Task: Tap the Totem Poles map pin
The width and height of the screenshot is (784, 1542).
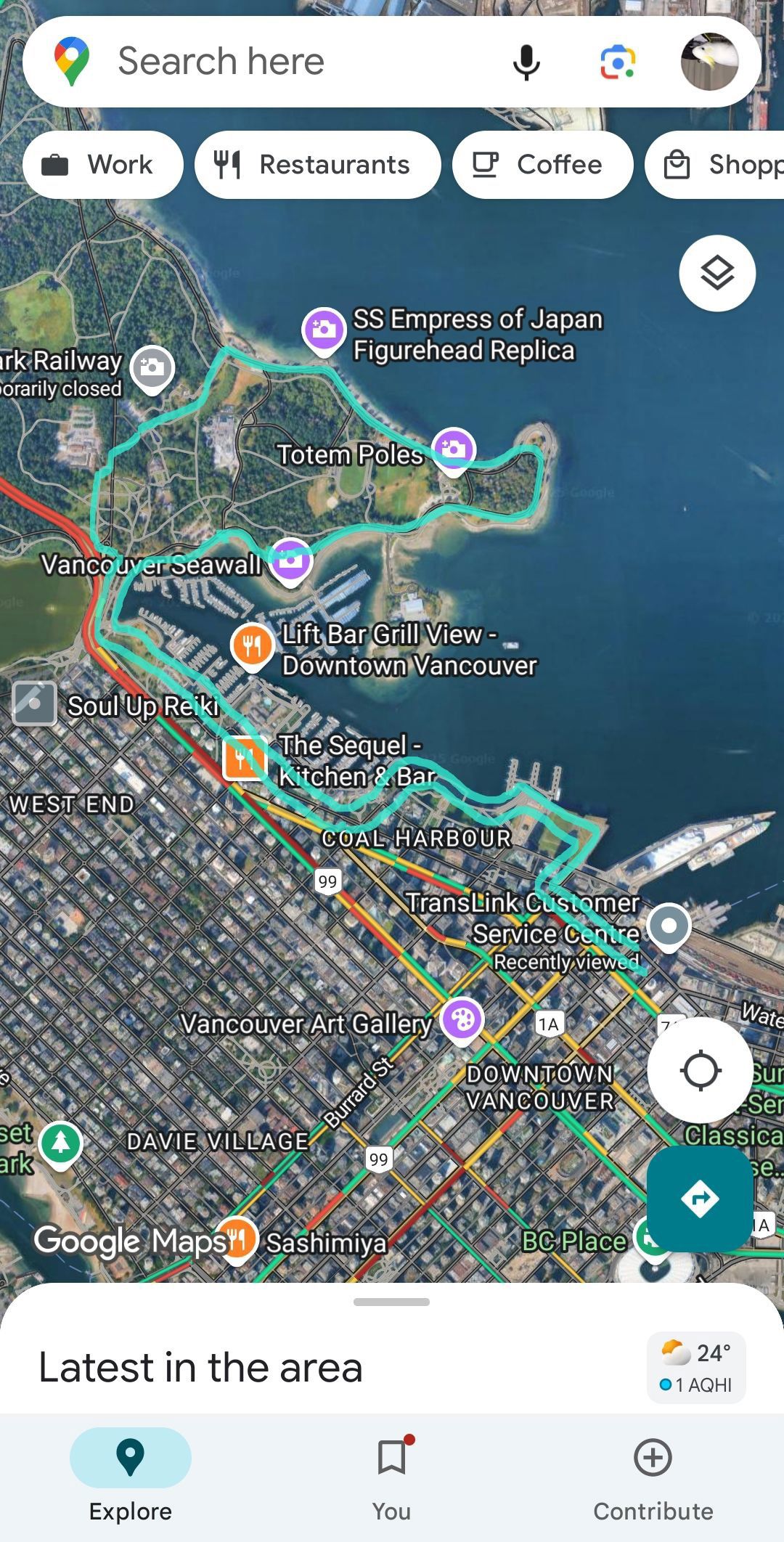Action: click(x=454, y=452)
